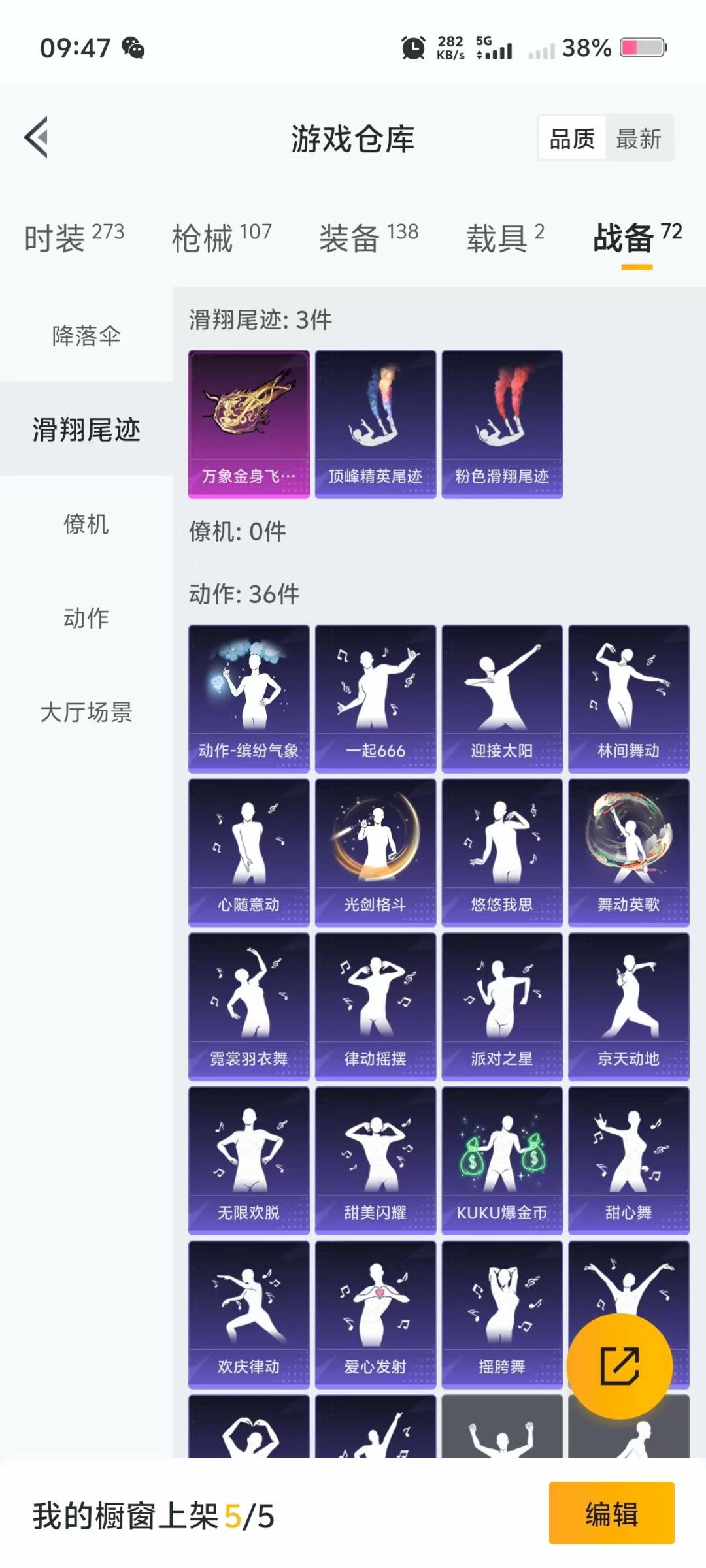
Task: Tap 编辑 to edit showcase
Action: click(611, 1513)
